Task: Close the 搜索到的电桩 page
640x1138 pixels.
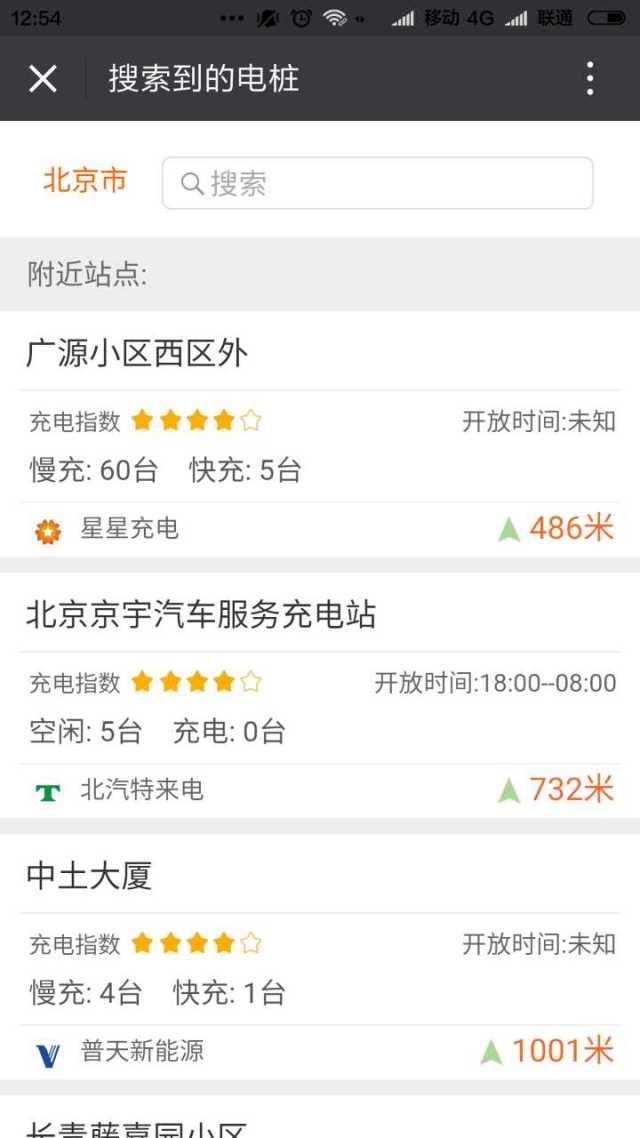Action: click(x=43, y=78)
